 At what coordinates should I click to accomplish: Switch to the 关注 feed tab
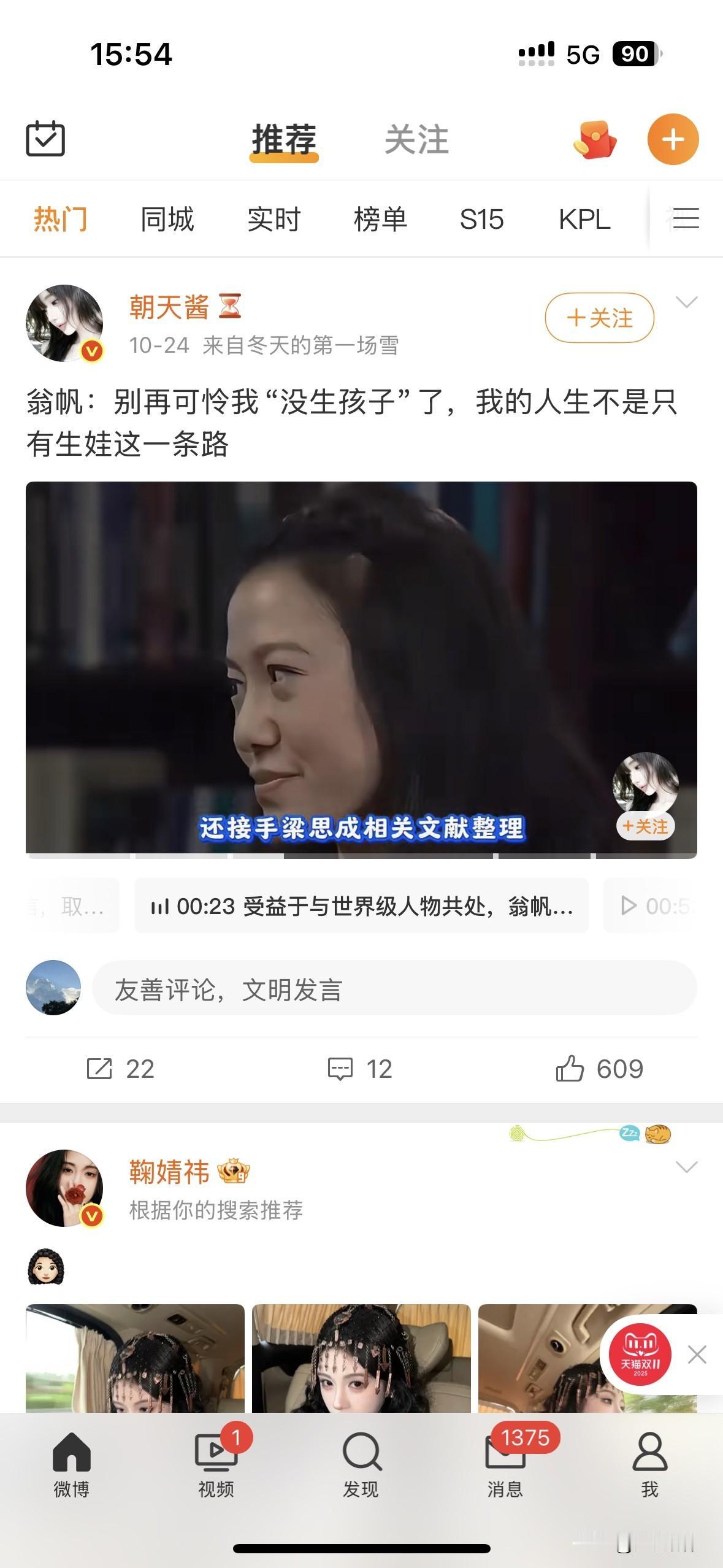pyautogui.click(x=416, y=140)
